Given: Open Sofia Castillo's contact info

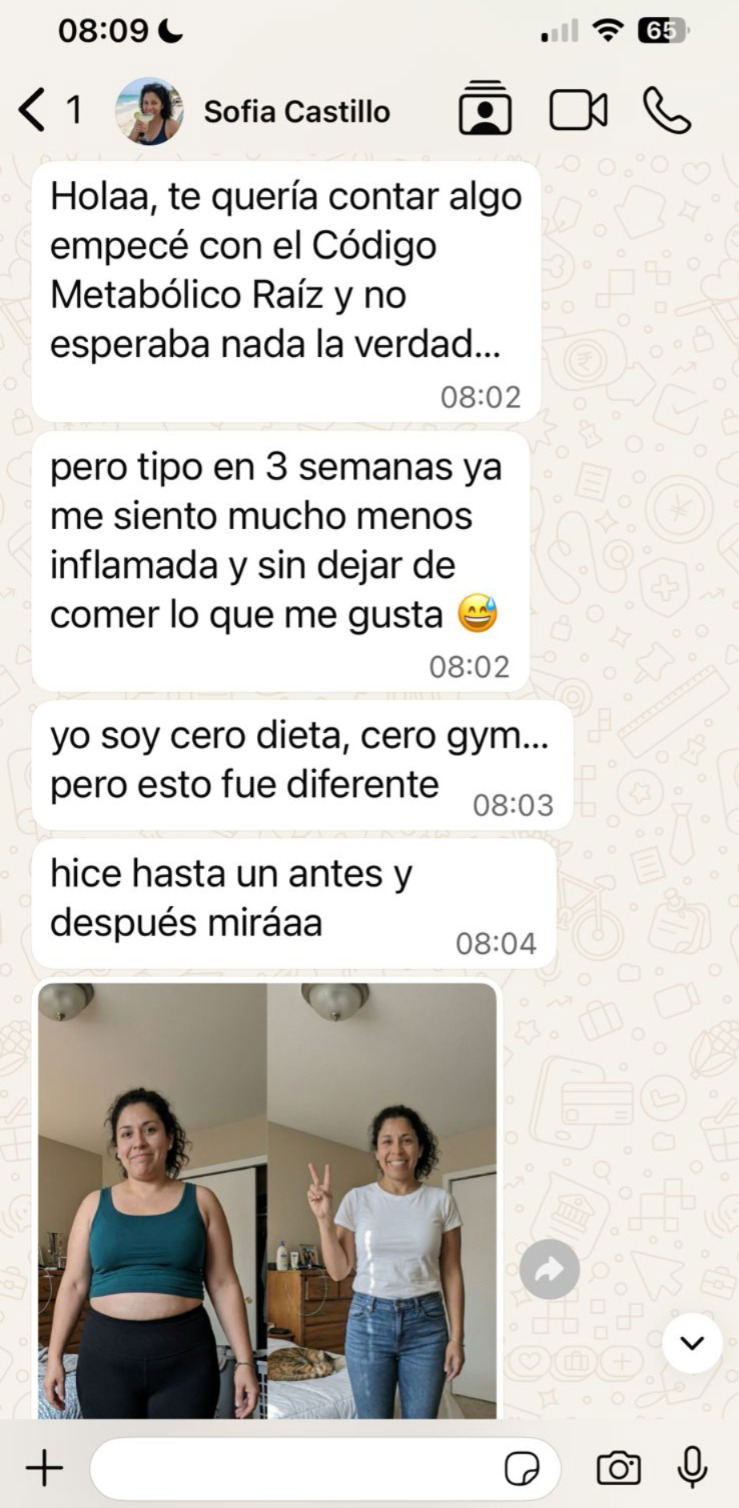Looking at the screenshot, I should click(x=296, y=112).
